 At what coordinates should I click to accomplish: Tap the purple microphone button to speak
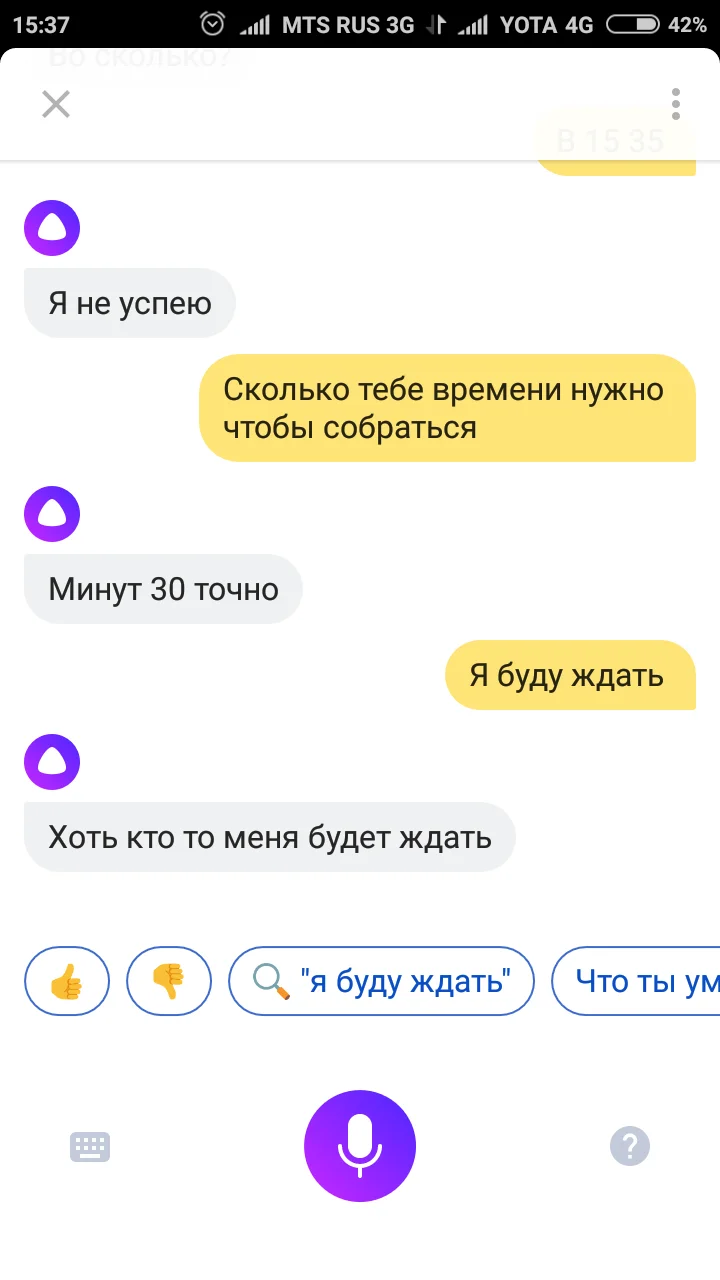point(360,1146)
